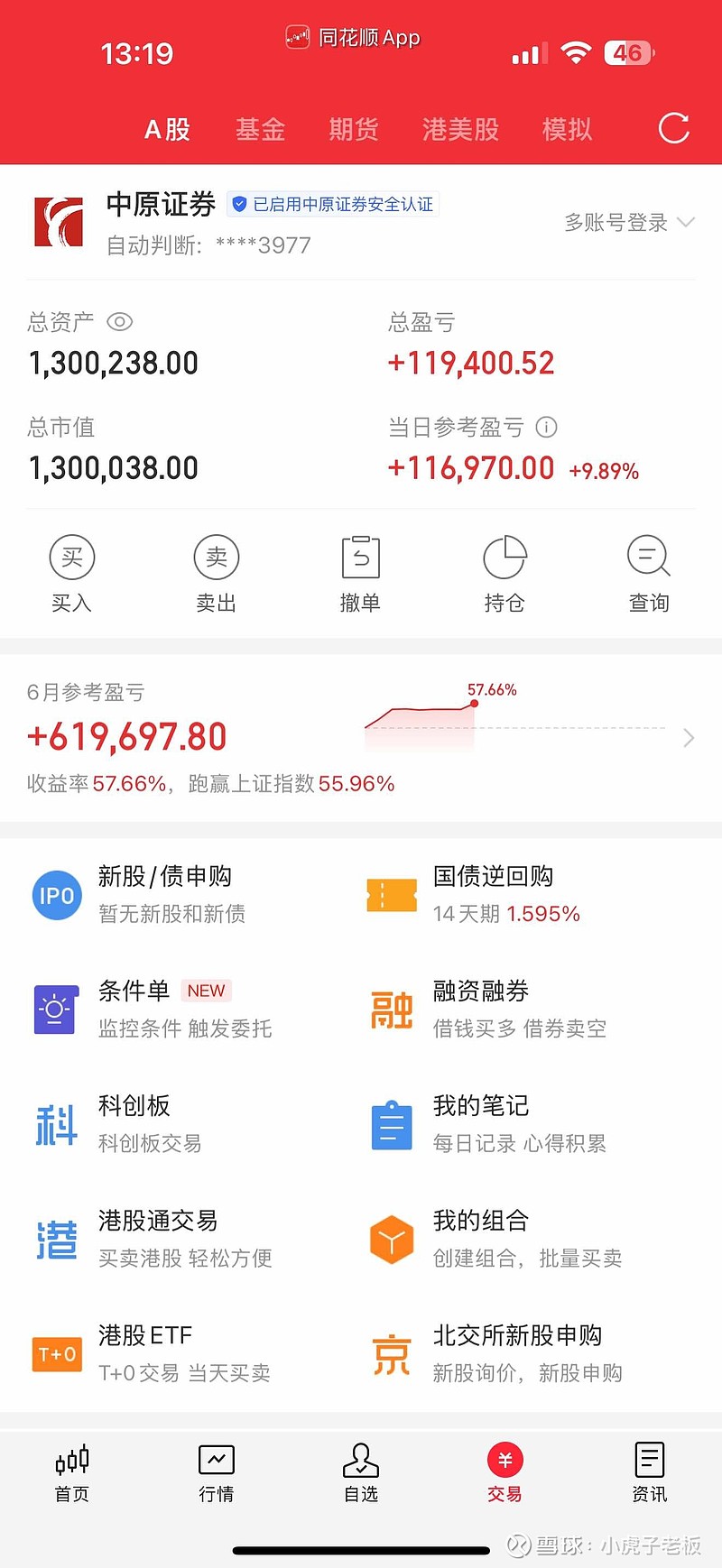722x1568 pixels.
Task: Select the 模拟 tab
Action: click(x=567, y=129)
